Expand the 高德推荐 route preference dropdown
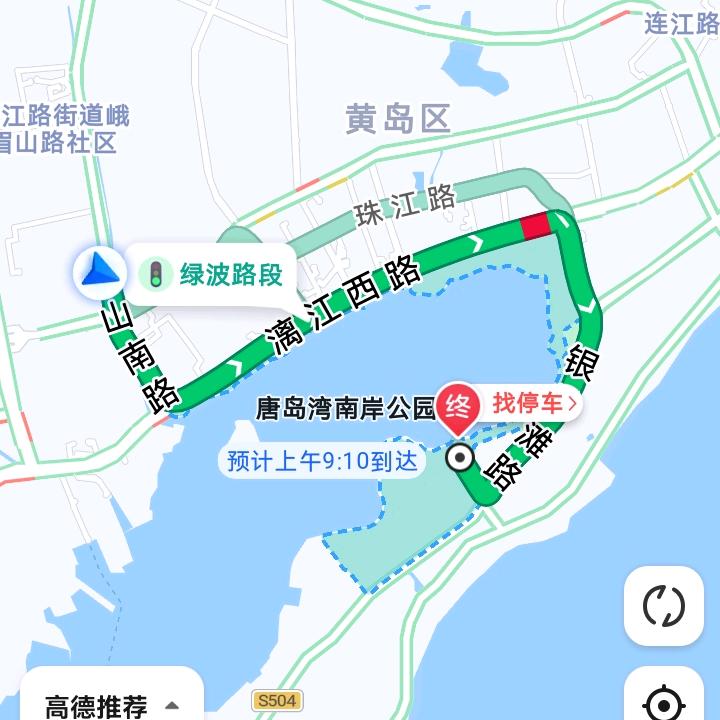This screenshot has height=720, width=720. 112,706
